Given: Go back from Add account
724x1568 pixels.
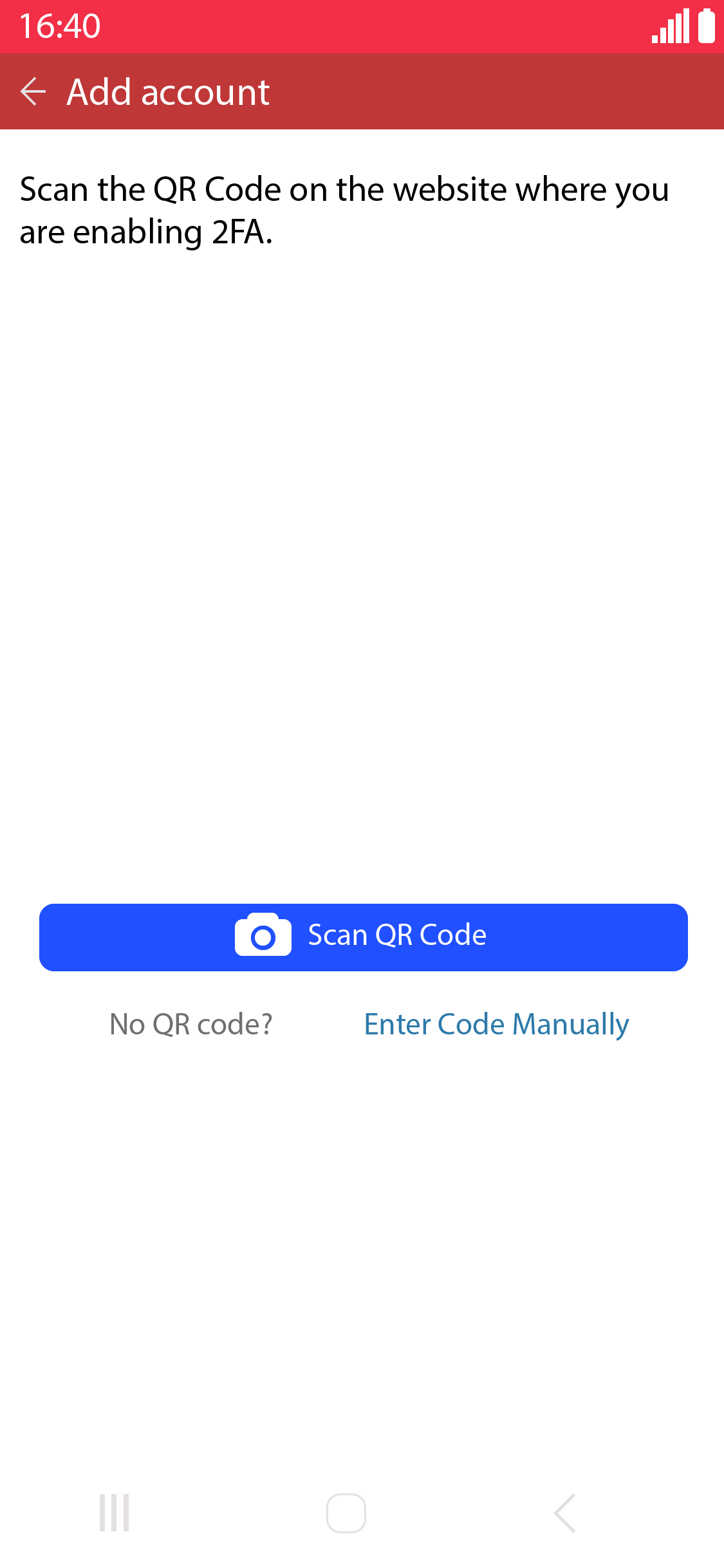Looking at the screenshot, I should (x=33, y=91).
